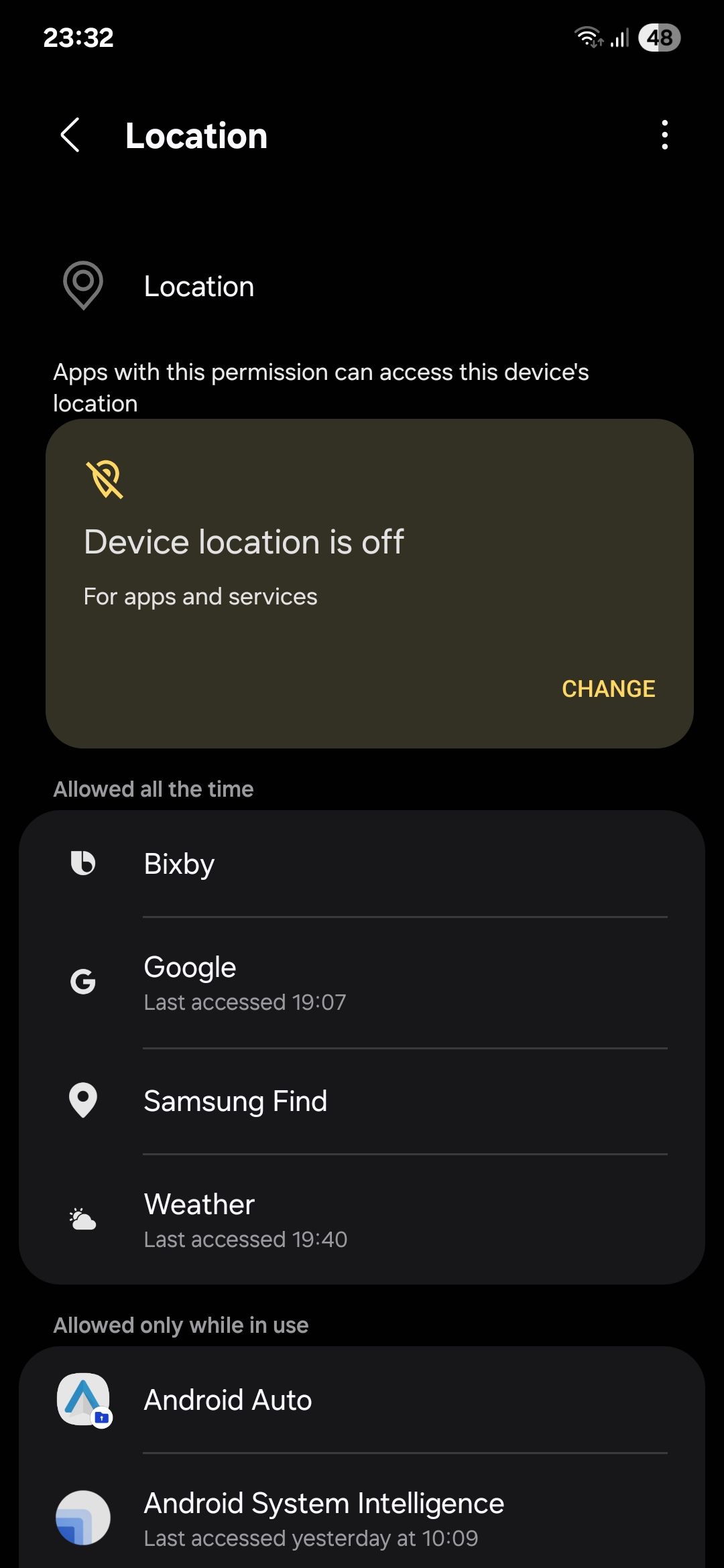Screen dimensions: 724x1568
Task: Open Google's location permission details
Action: coord(362,982)
